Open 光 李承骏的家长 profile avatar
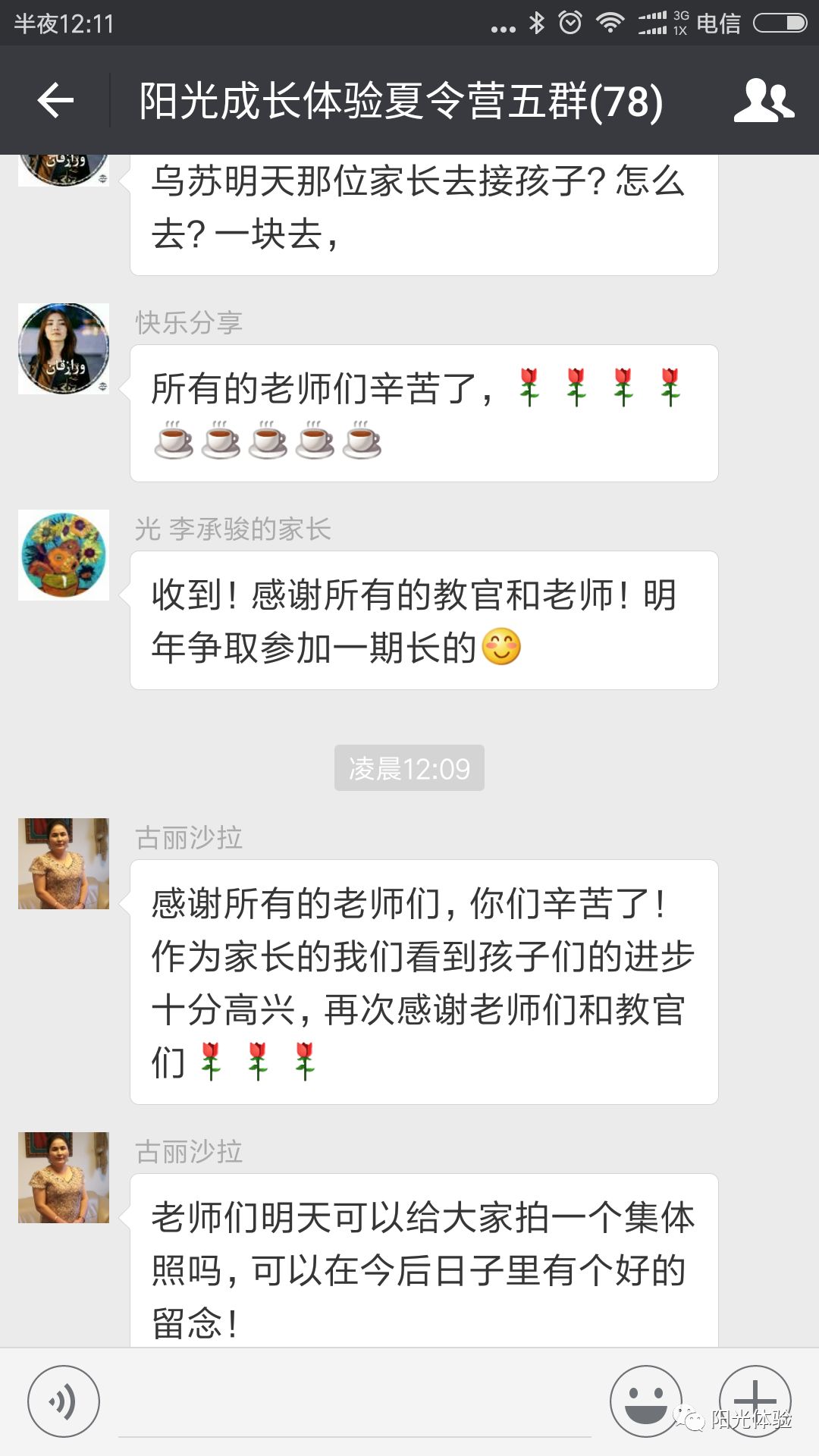Image resolution: width=819 pixels, height=1456 pixels. click(x=64, y=555)
